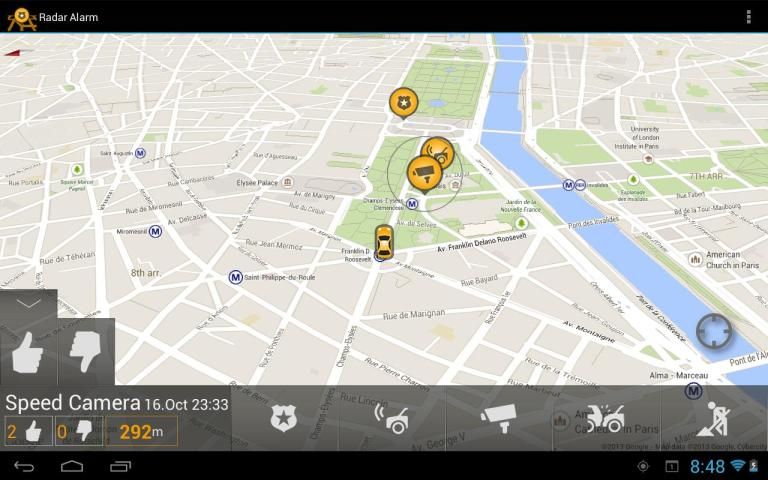Center map on my location
The width and height of the screenshot is (768, 480).
(714, 331)
